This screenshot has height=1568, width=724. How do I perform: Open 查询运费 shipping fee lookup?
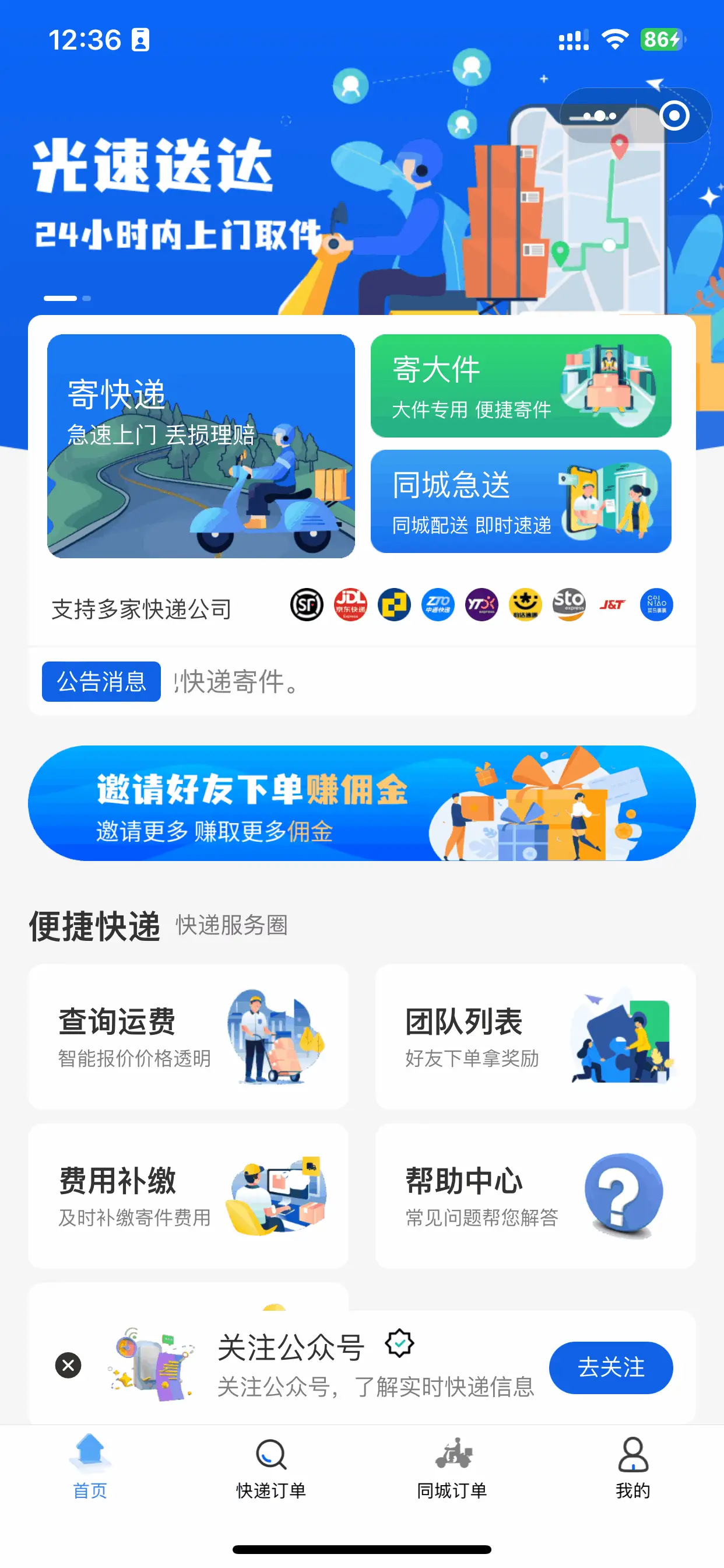point(188,1036)
